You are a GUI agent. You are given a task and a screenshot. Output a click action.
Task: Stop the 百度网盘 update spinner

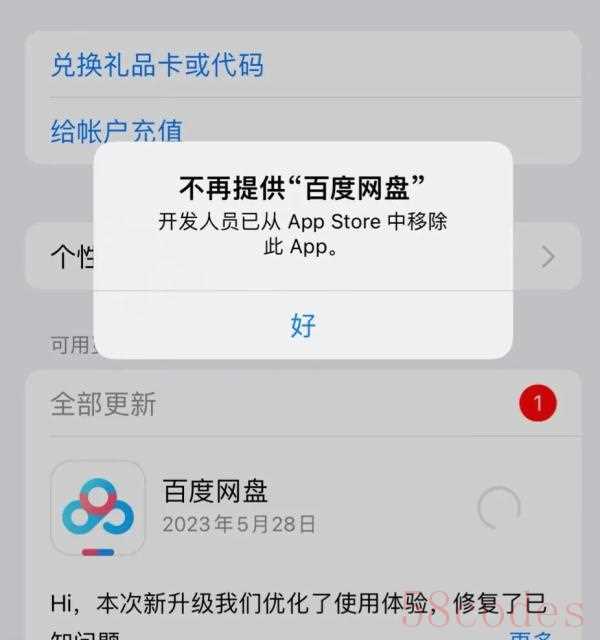(499, 509)
